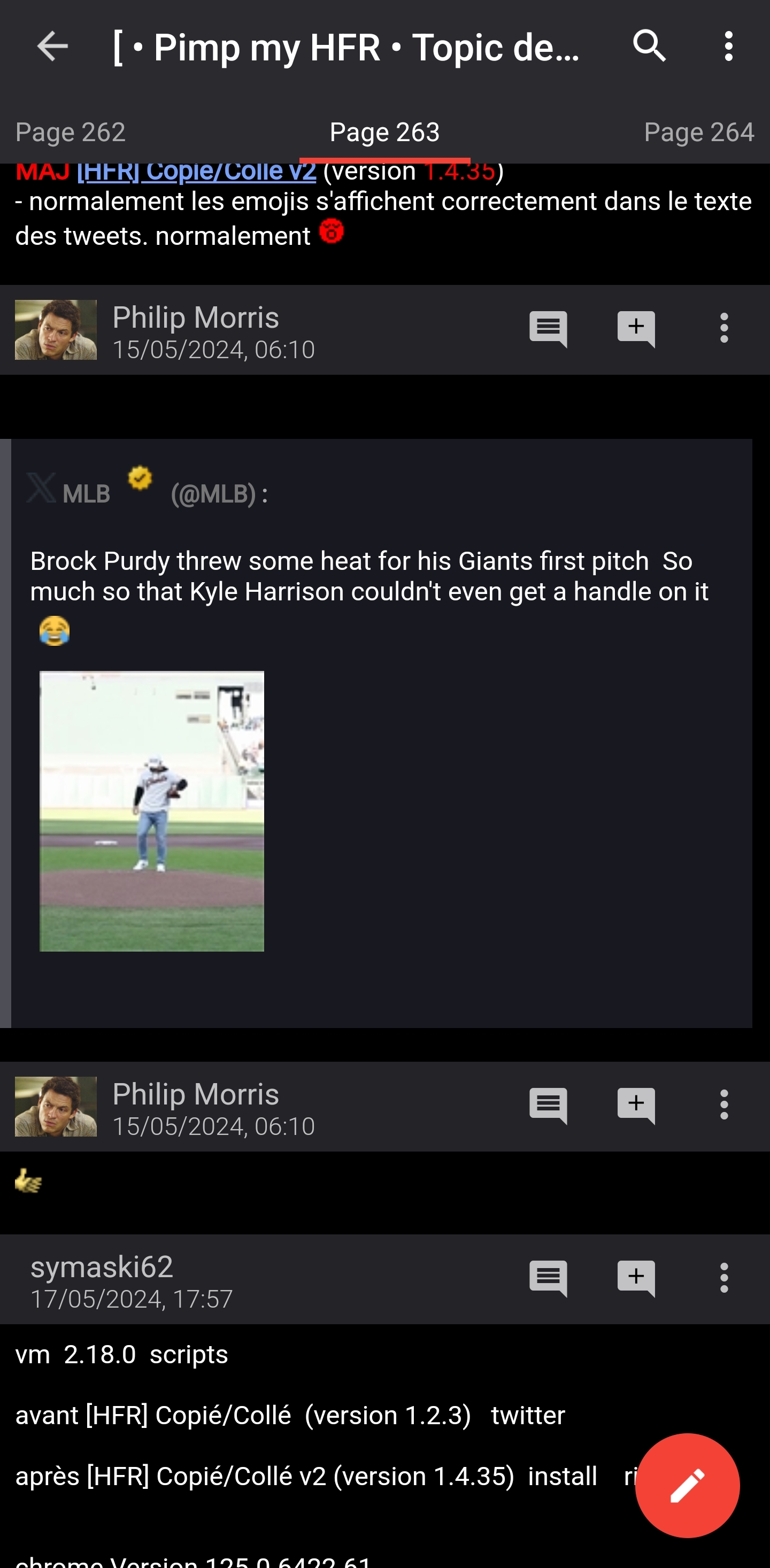
Task: Compose a reply with the pencil button
Action: coord(687,1486)
